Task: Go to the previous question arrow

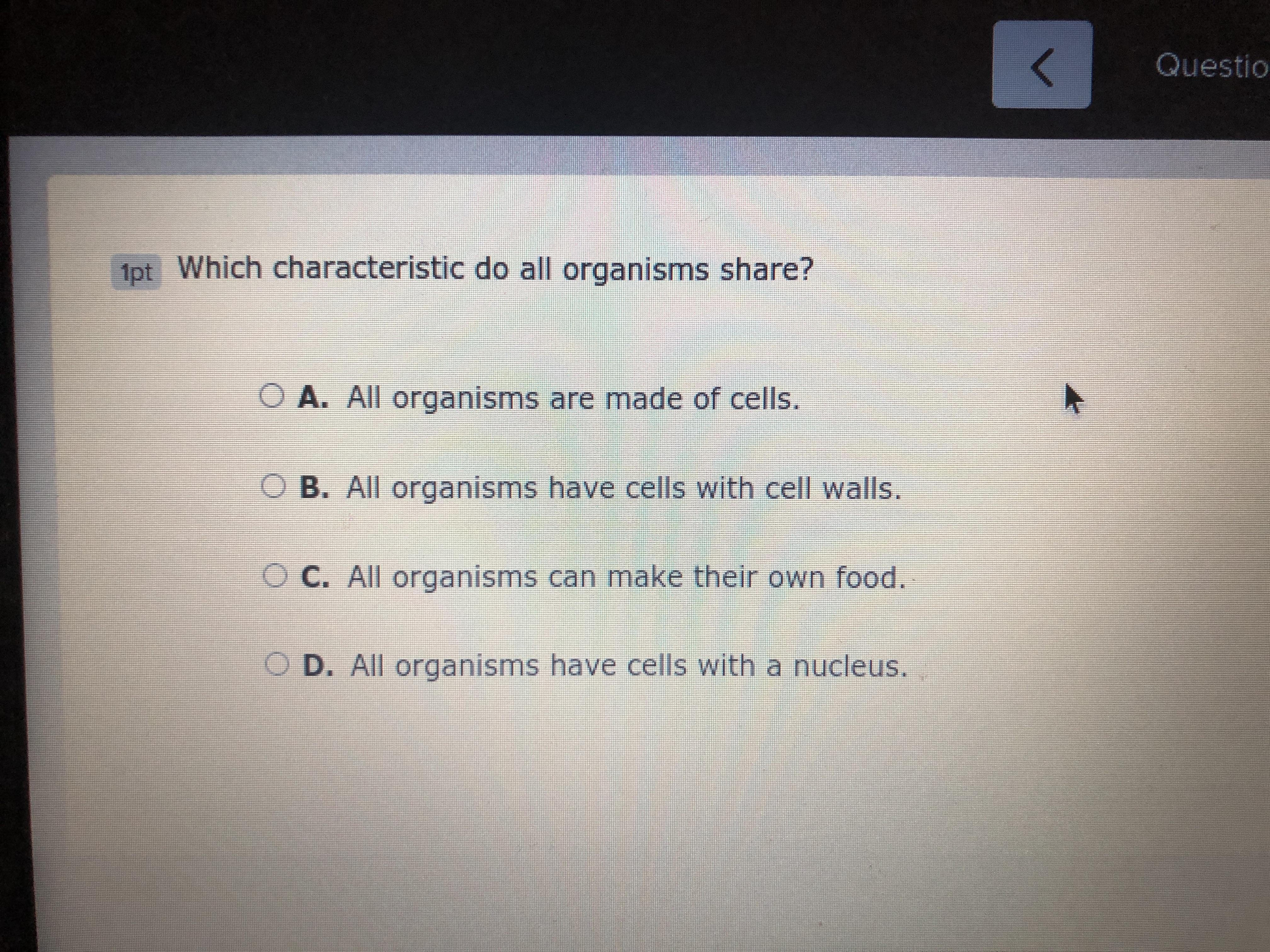Action: point(1042,65)
